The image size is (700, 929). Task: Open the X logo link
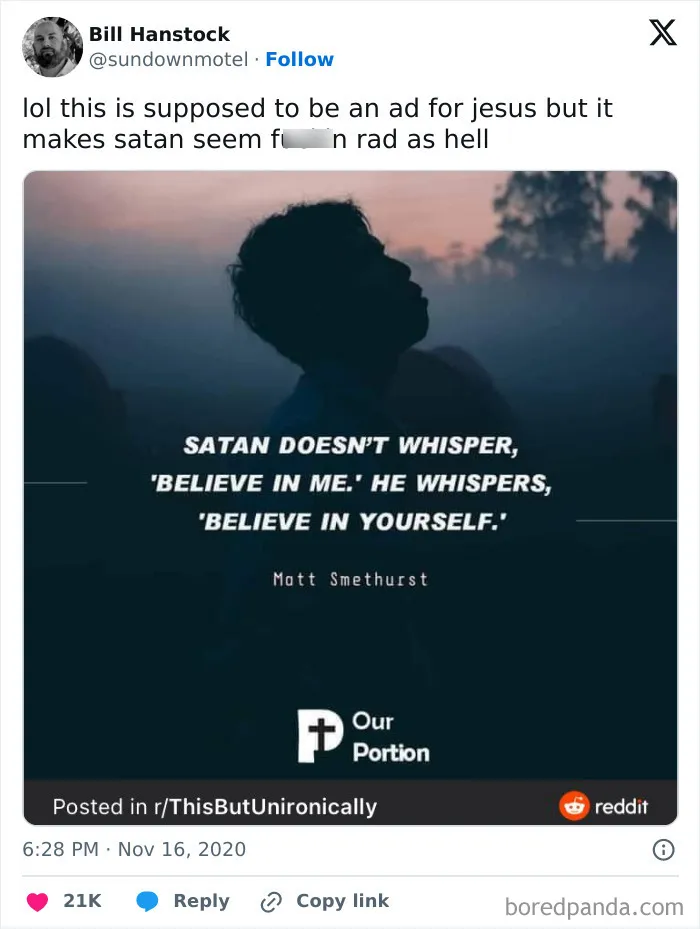click(662, 34)
